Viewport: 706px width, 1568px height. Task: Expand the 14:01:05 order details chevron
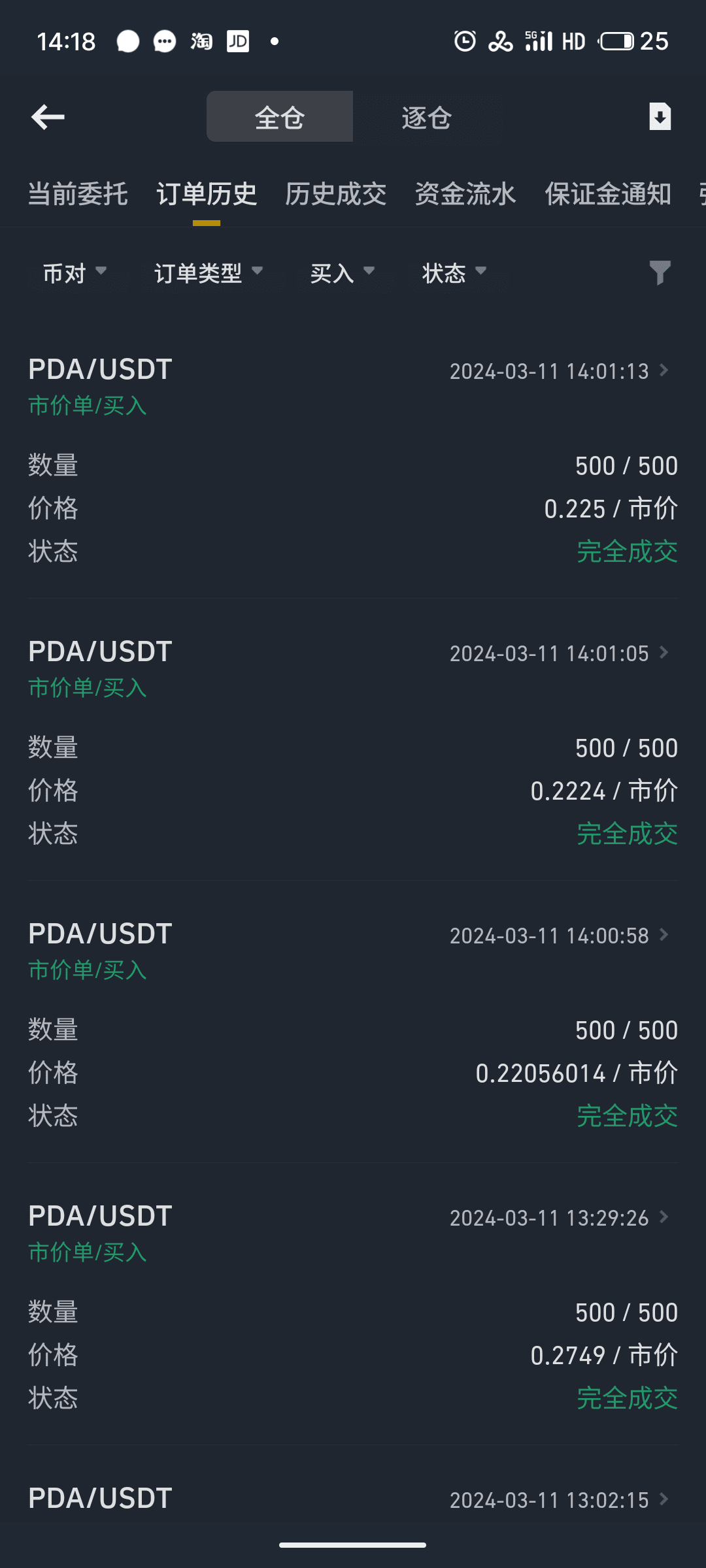(x=665, y=653)
